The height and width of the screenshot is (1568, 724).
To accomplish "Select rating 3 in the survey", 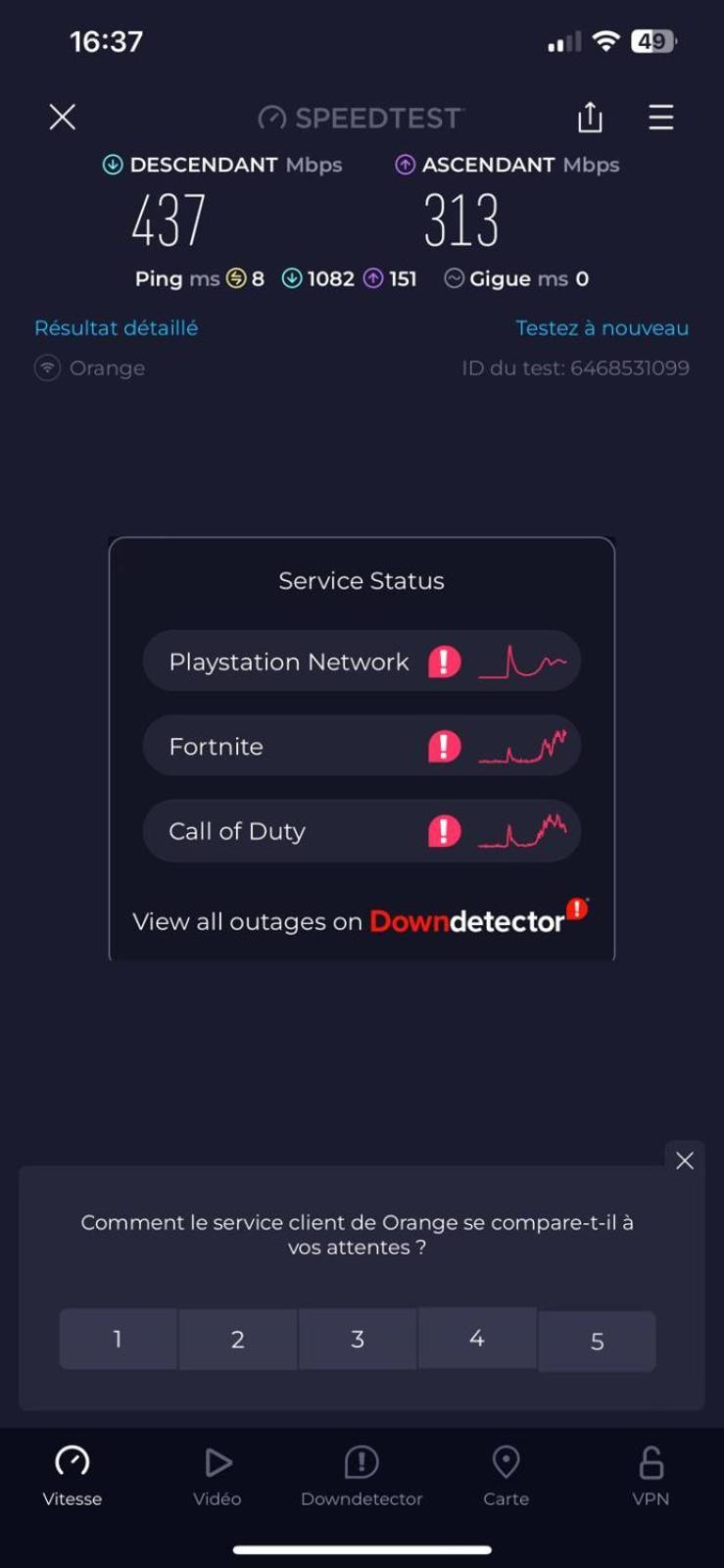I will pos(358,1339).
